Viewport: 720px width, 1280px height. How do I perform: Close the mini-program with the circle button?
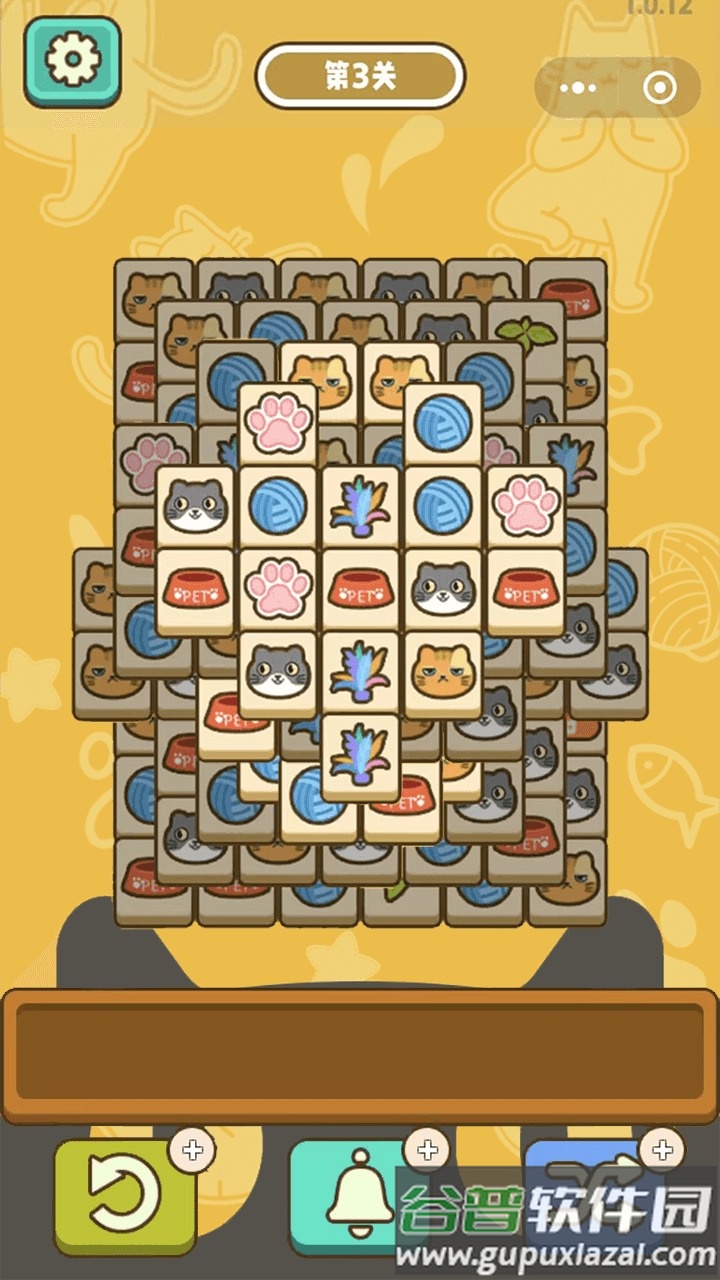(659, 88)
